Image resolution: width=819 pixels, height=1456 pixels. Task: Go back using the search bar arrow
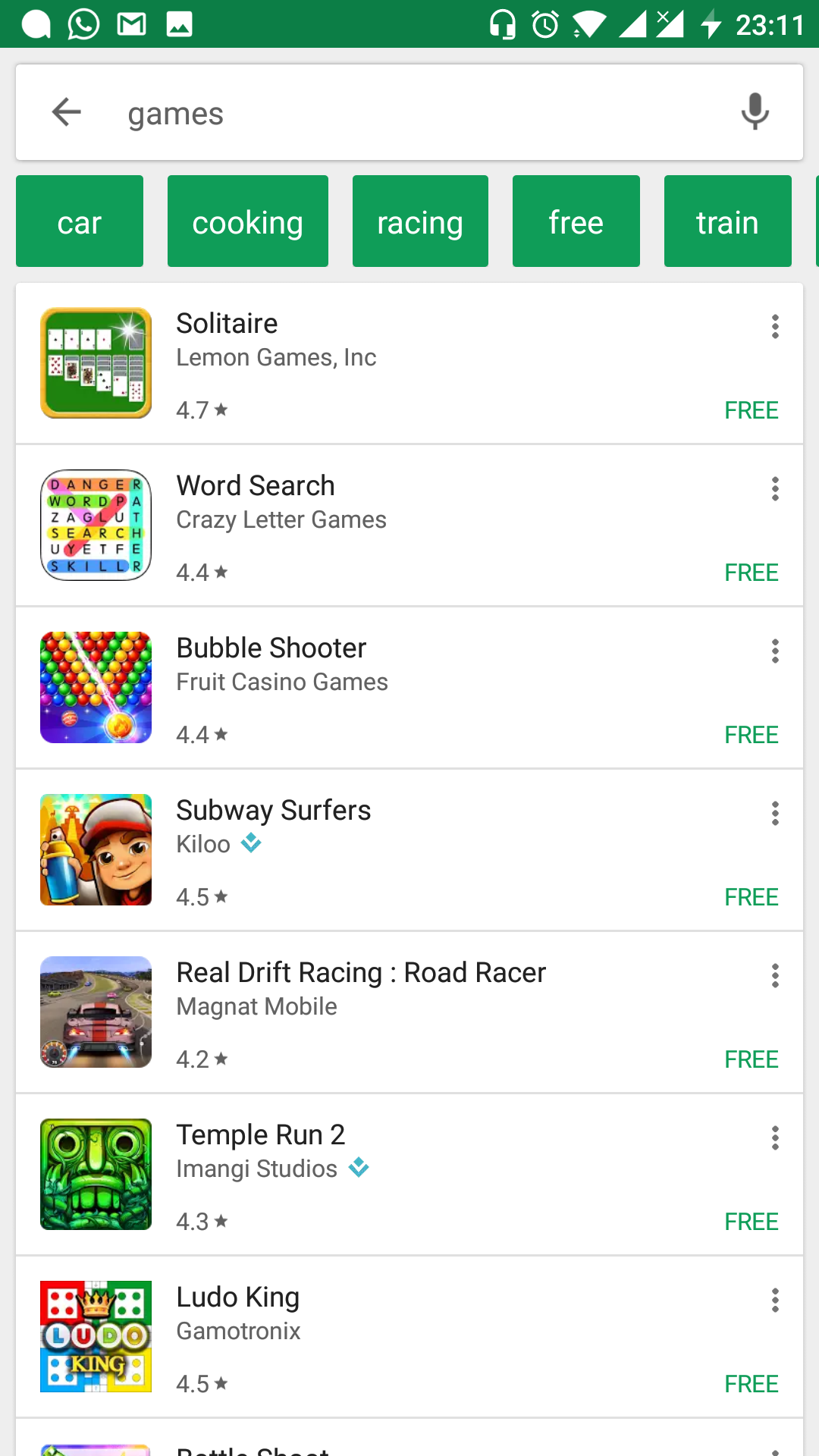point(67,112)
